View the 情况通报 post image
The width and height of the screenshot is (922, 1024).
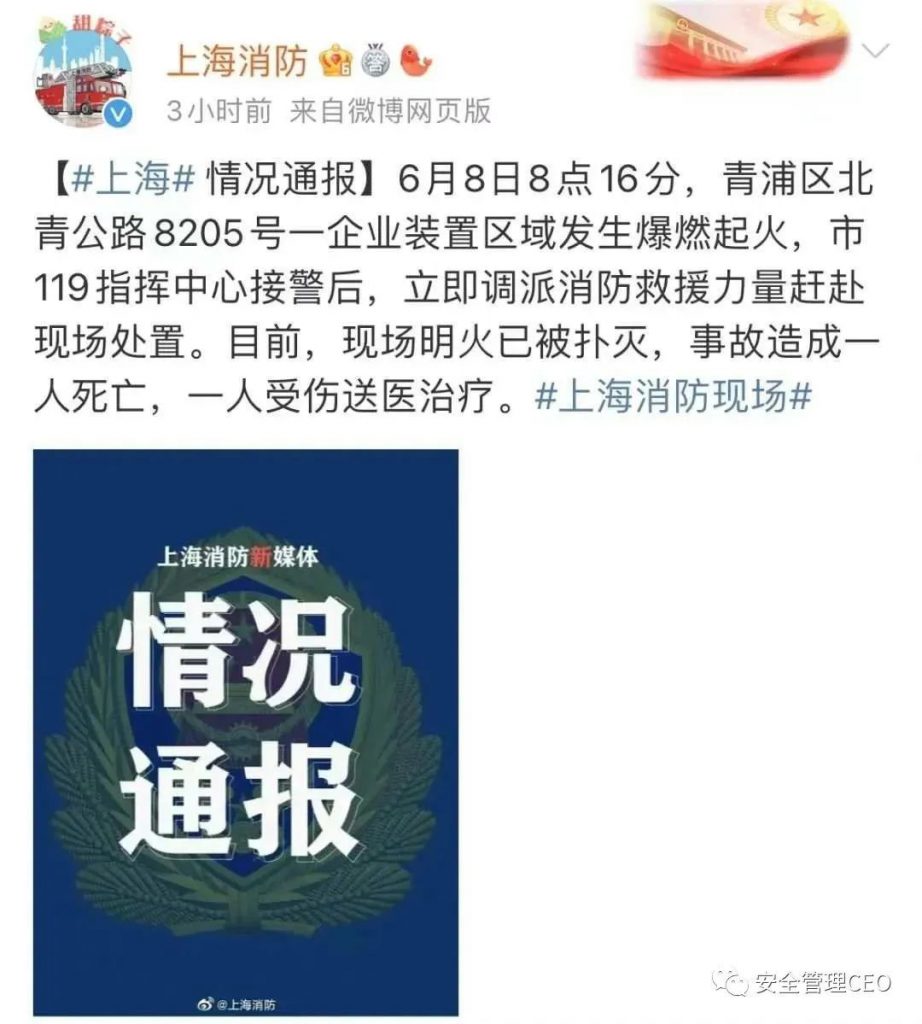(x=246, y=731)
